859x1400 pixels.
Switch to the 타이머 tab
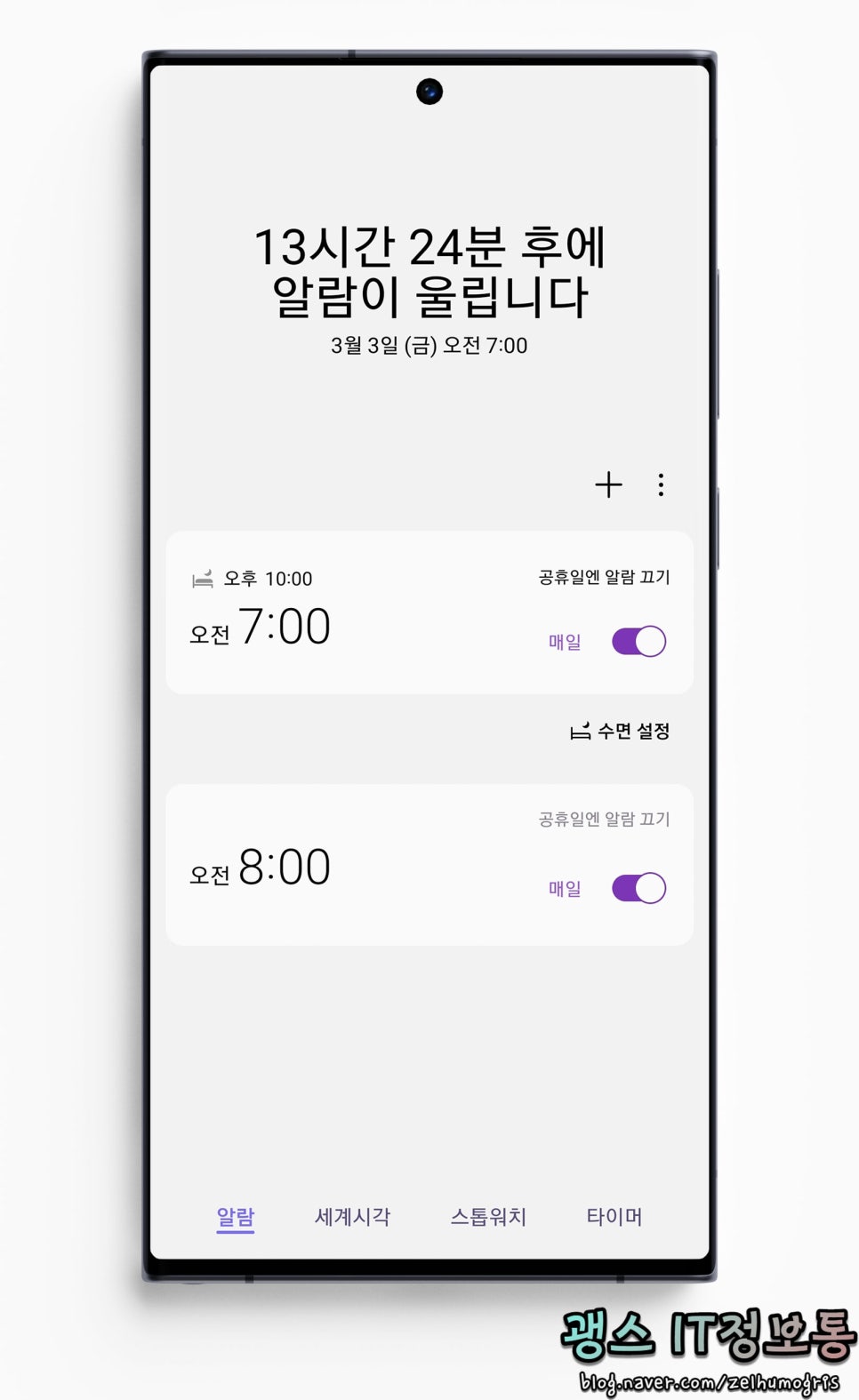(614, 1216)
